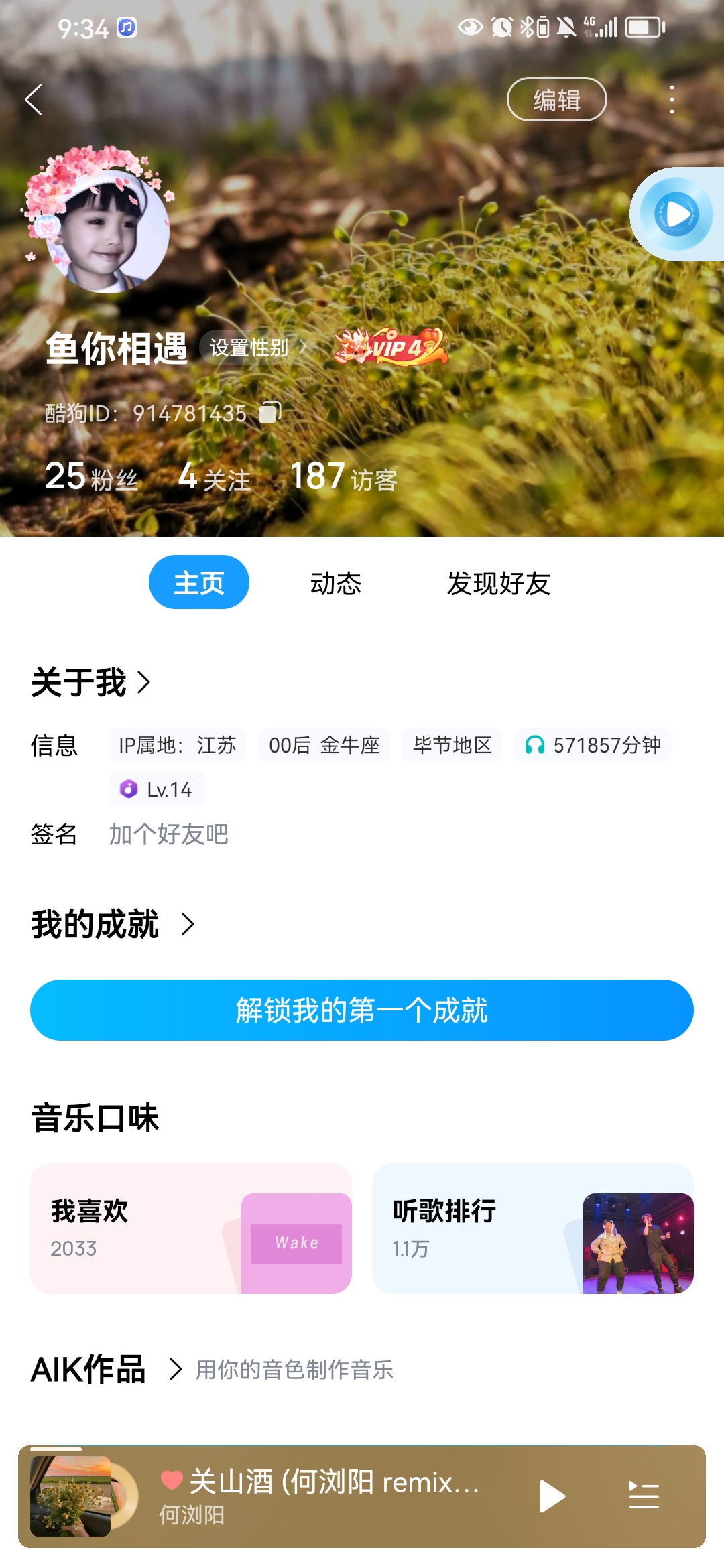
Task: Open the 我喜欢 liked songs card
Action: pyautogui.click(x=191, y=1228)
